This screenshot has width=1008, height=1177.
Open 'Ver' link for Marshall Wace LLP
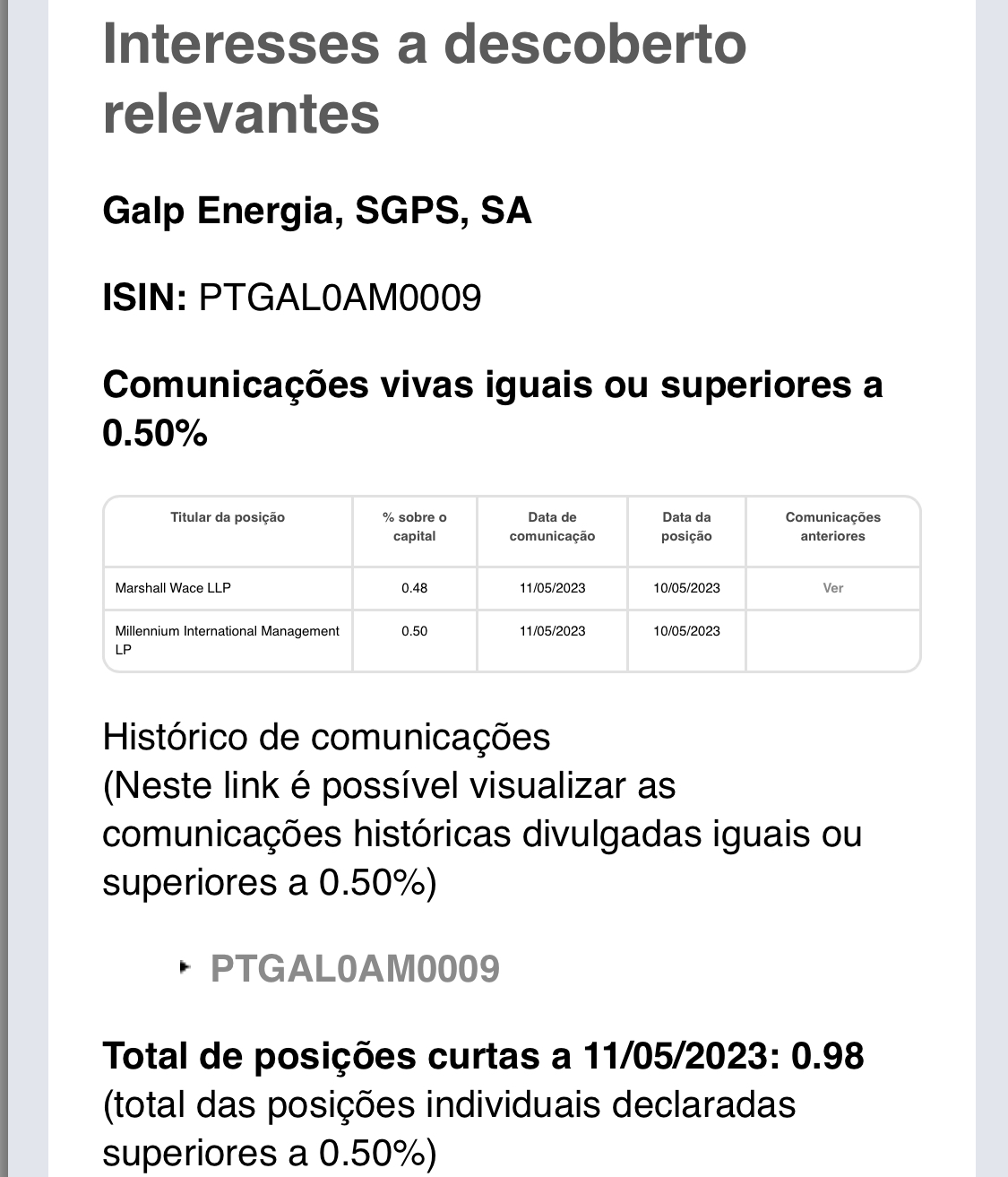pyautogui.click(x=832, y=588)
